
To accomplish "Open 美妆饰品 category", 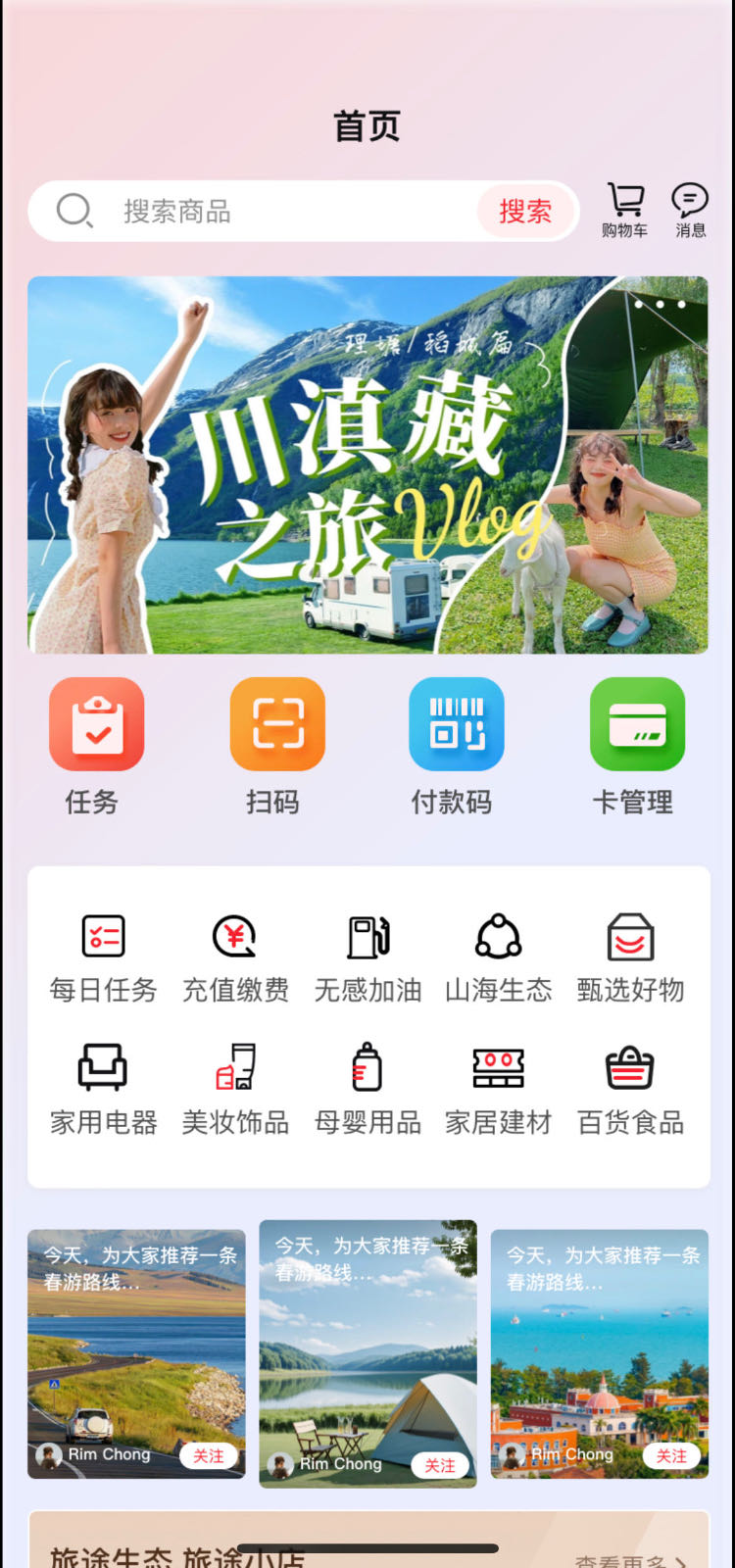I will coord(235,1090).
